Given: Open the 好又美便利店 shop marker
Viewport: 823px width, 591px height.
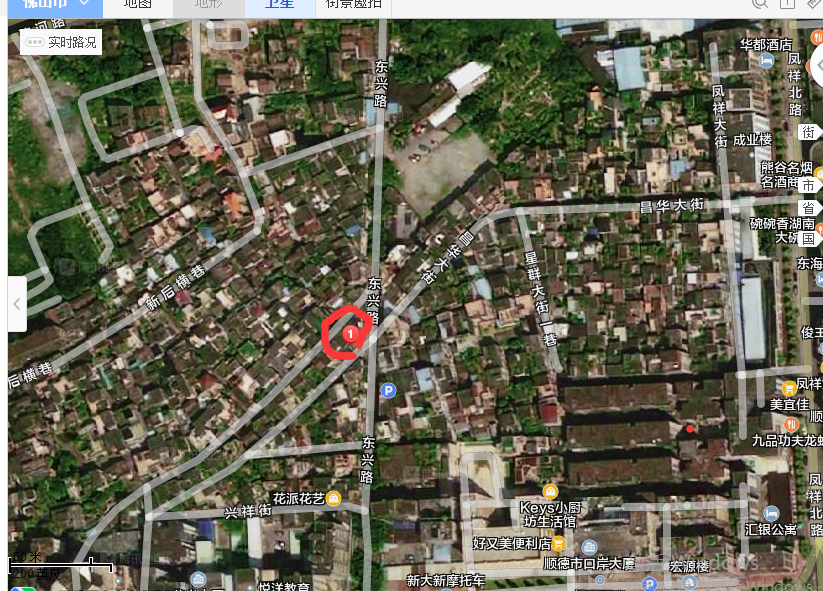Looking at the screenshot, I should click(x=558, y=543).
